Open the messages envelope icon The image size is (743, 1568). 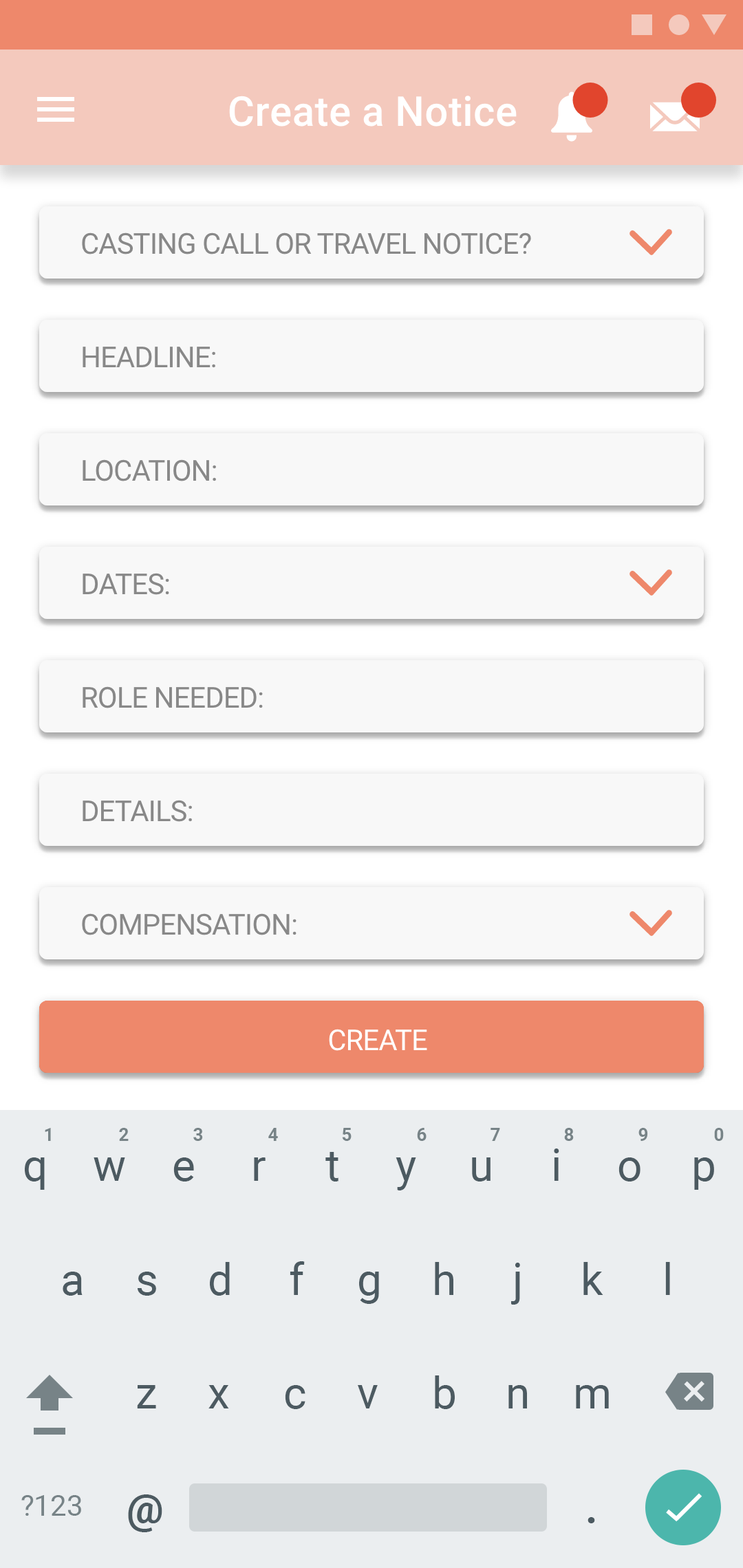(682, 109)
